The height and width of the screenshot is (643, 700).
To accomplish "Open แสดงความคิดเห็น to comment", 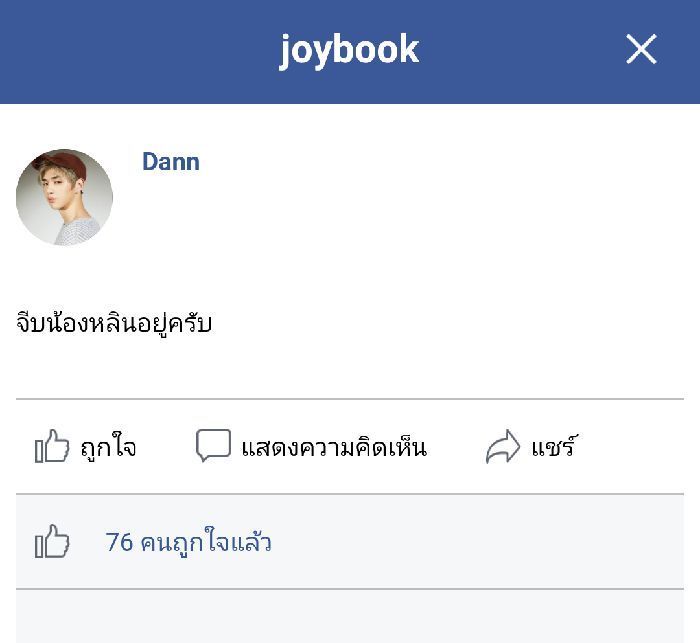I will (311, 447).
